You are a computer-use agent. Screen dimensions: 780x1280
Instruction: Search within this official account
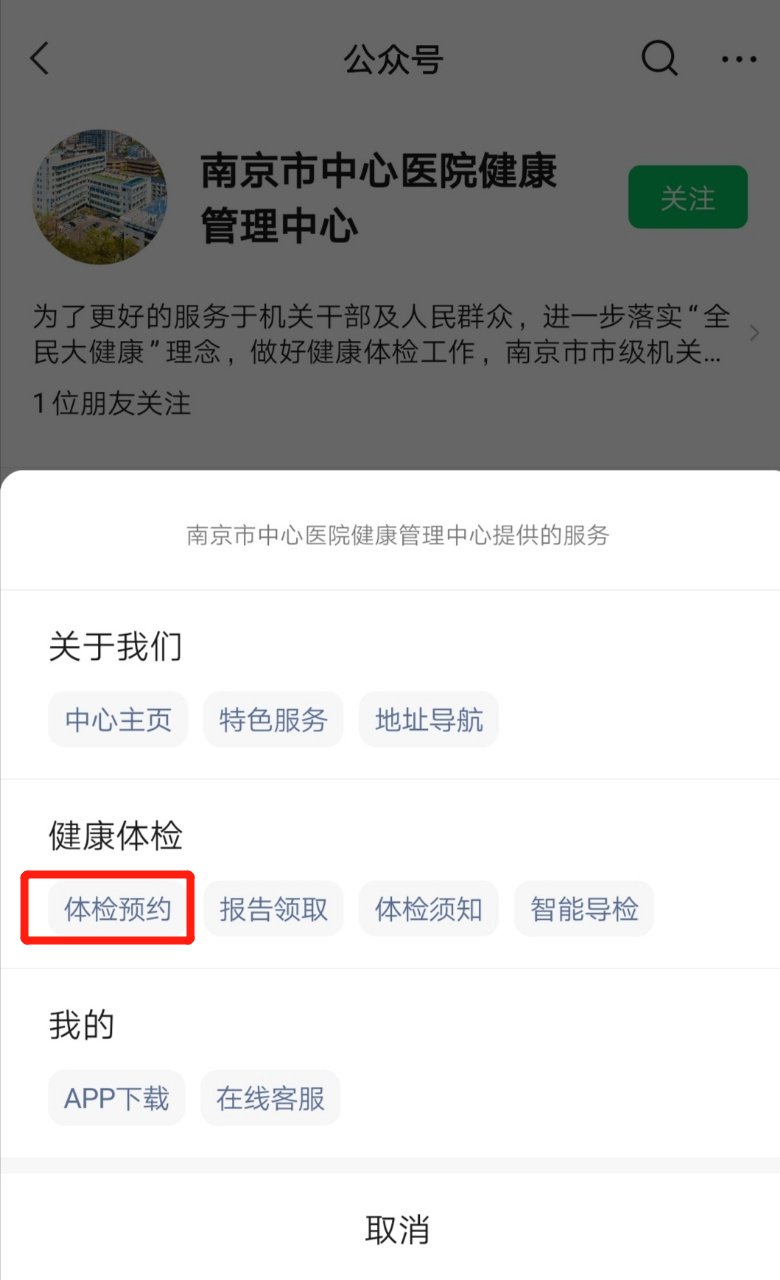click(659, 59)
